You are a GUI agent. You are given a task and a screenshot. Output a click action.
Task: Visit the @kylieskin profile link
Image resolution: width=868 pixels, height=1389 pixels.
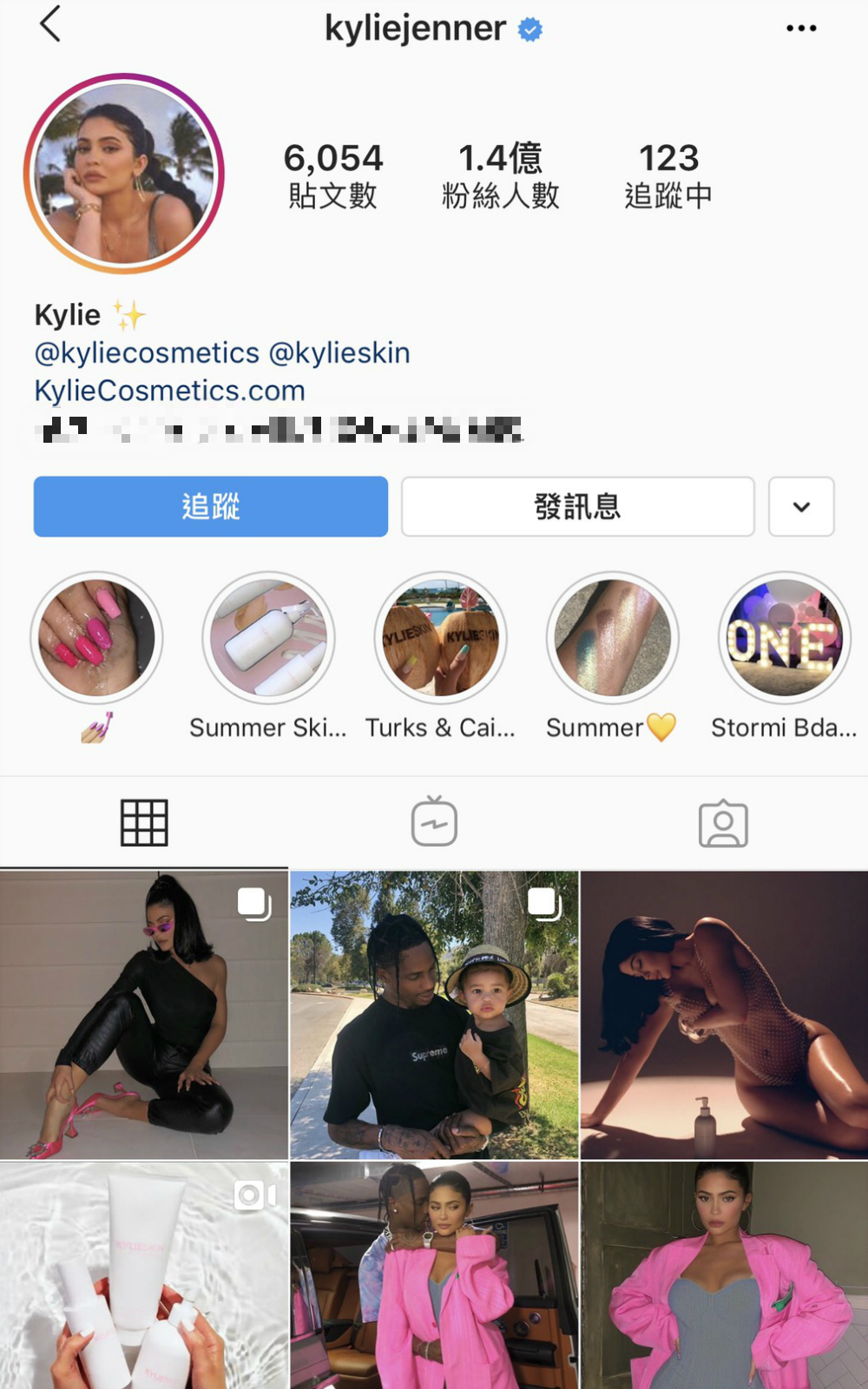pos(339,353)
